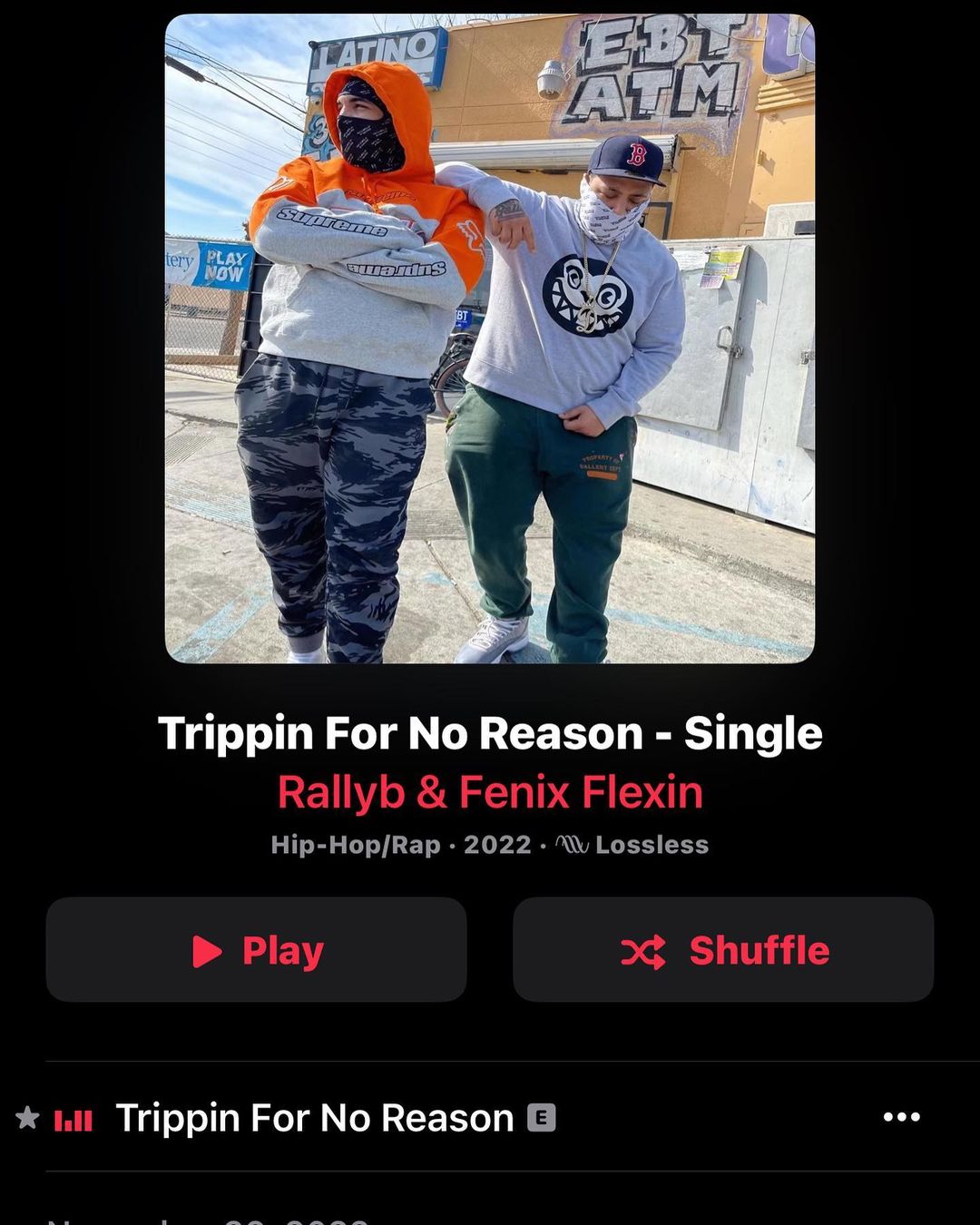Screen dimensions: 980x1225
Task: Play the Trippin For No Reason single
Action: pos(256,950)
